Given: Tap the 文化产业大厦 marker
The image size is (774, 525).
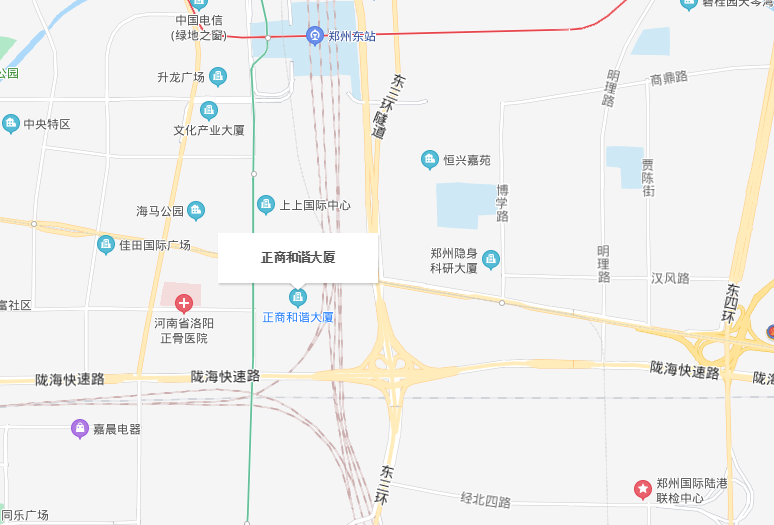Looking at the screenshot, I should (209, 110).
